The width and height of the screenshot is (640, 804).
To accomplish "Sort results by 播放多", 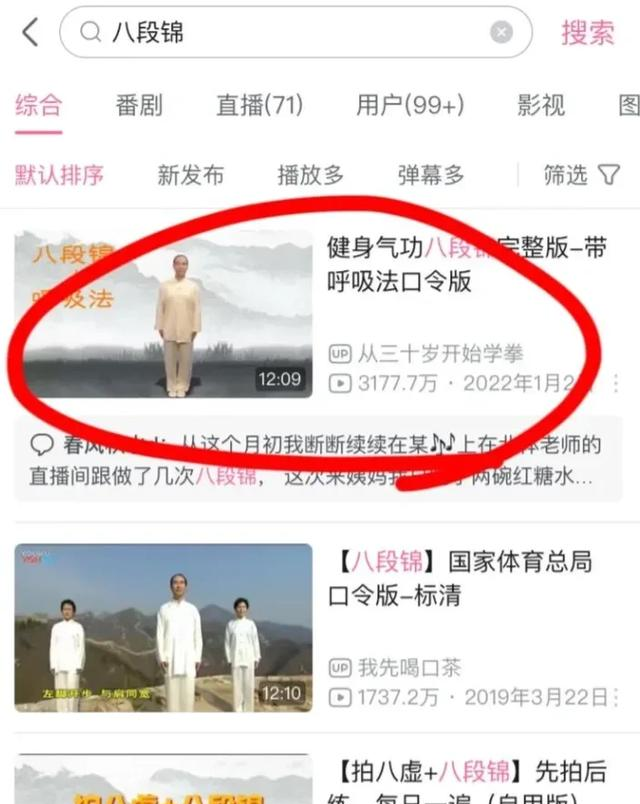I will point(310,175).
